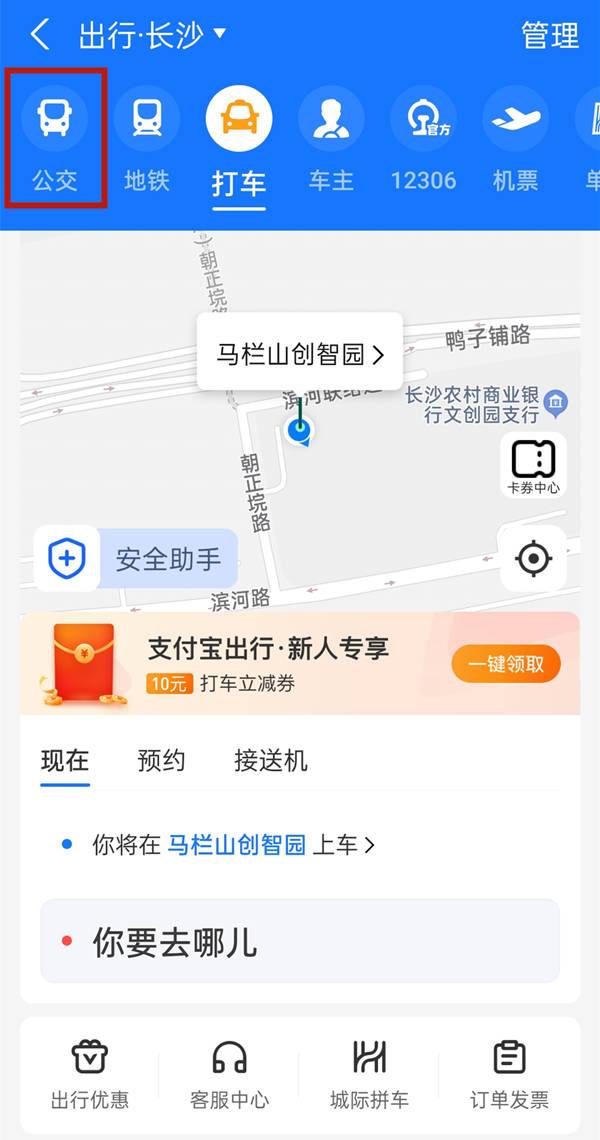The image size is (600, 1140).
Task: Go back using the top arrow
Action: [40, 36]
